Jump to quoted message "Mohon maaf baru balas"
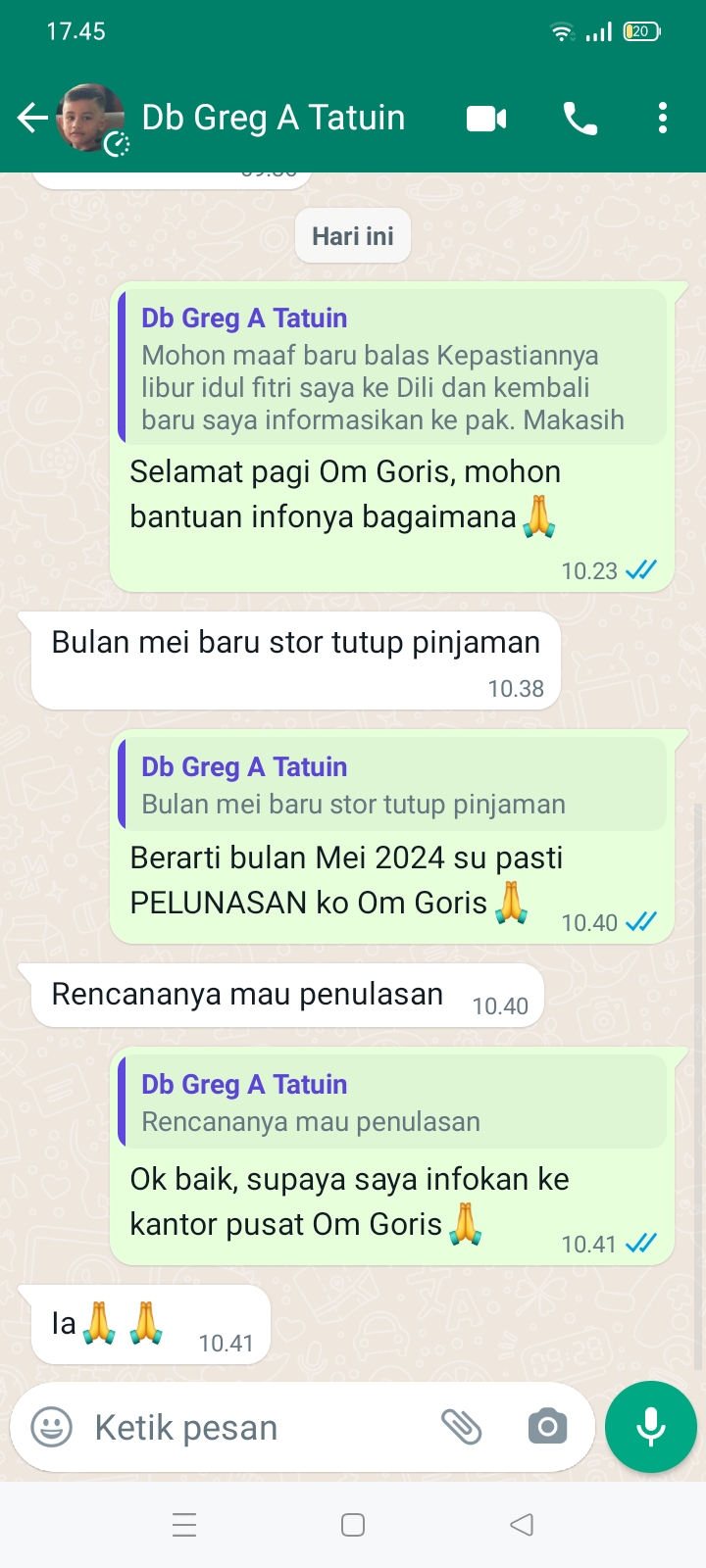This screenshot has width=706, height=1568. pyautogui.click(x=392, y=367)
